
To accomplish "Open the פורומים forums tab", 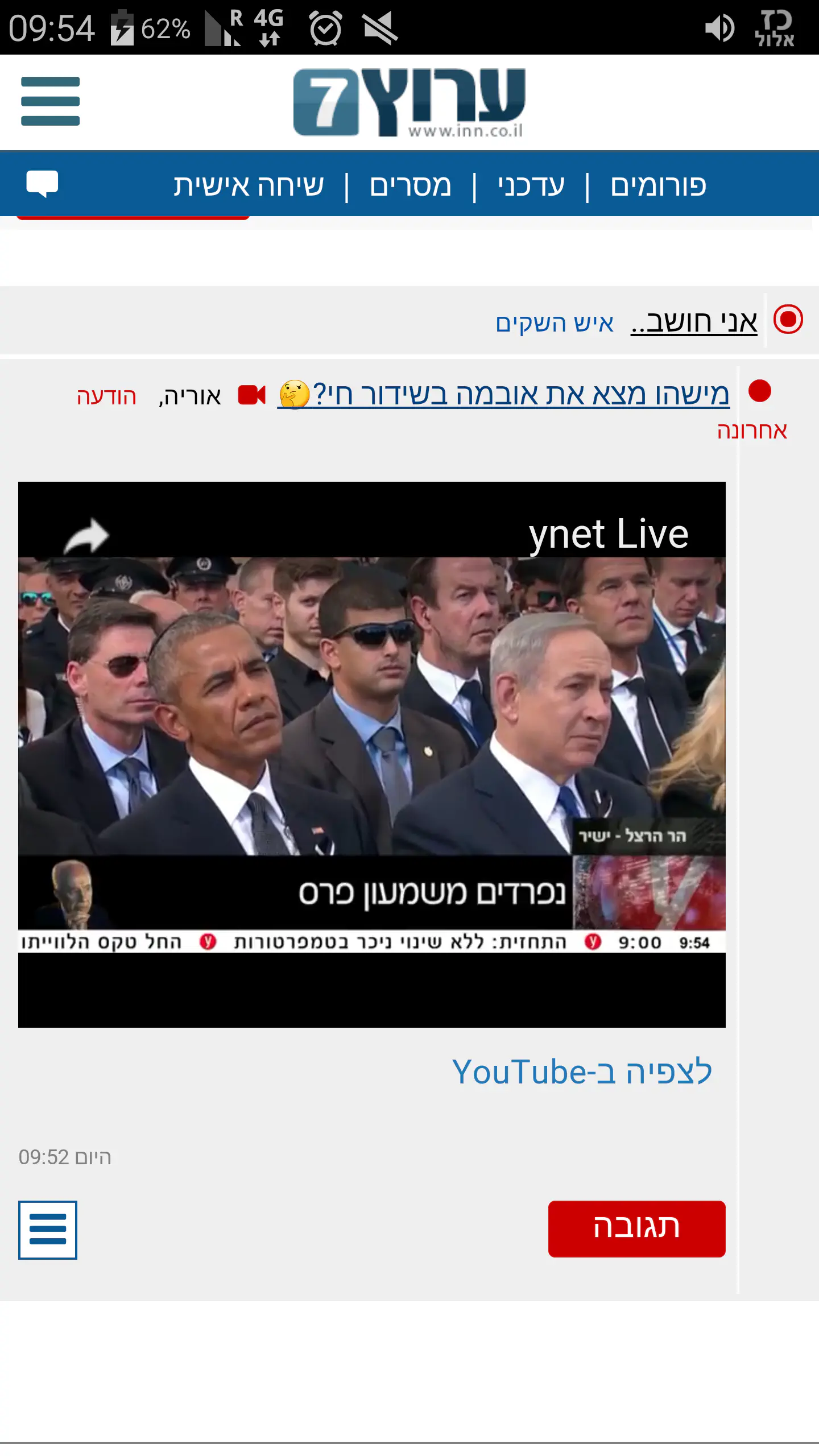I will coord(658,186).
